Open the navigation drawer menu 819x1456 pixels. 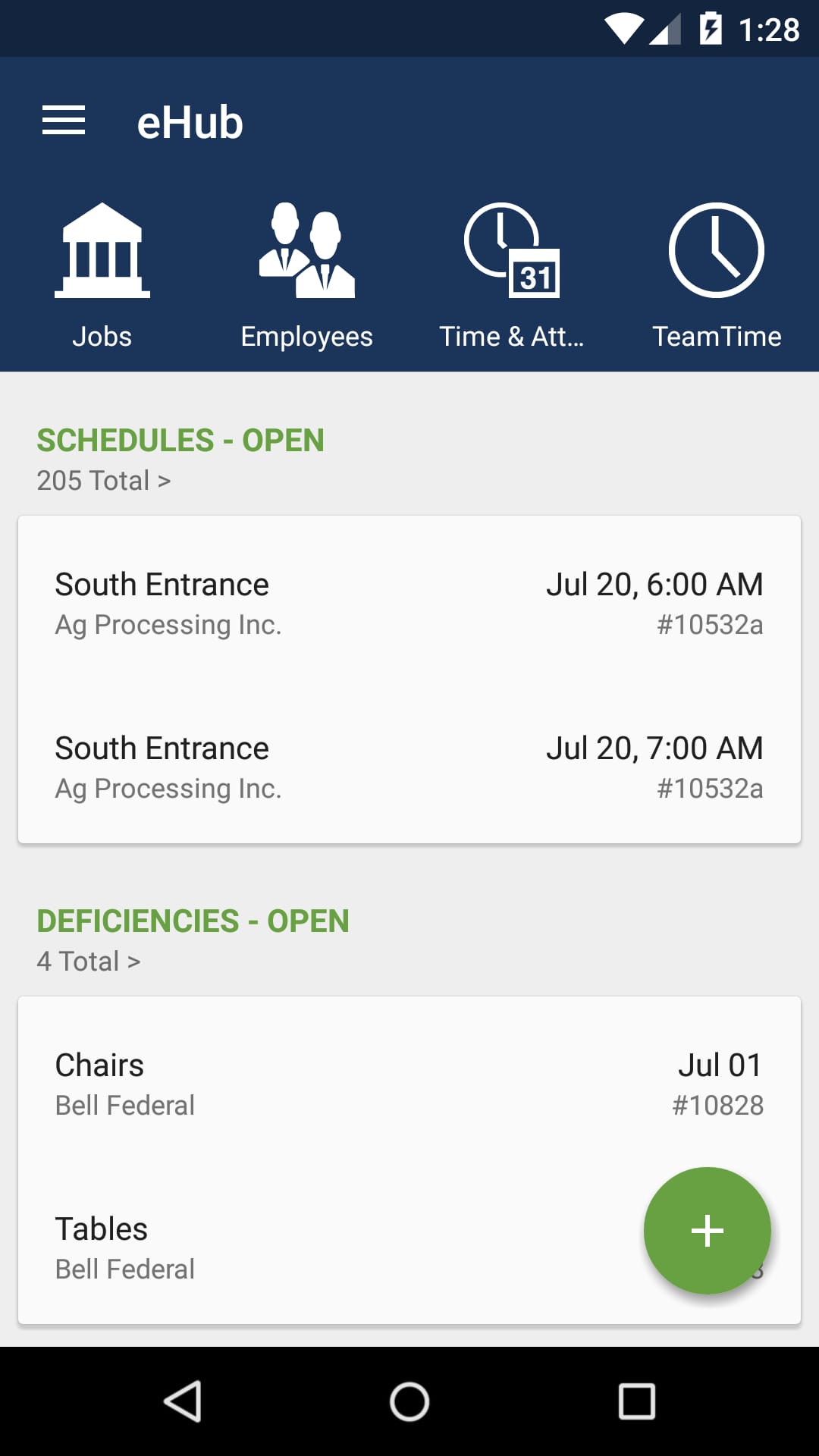(x=64, y=121)
